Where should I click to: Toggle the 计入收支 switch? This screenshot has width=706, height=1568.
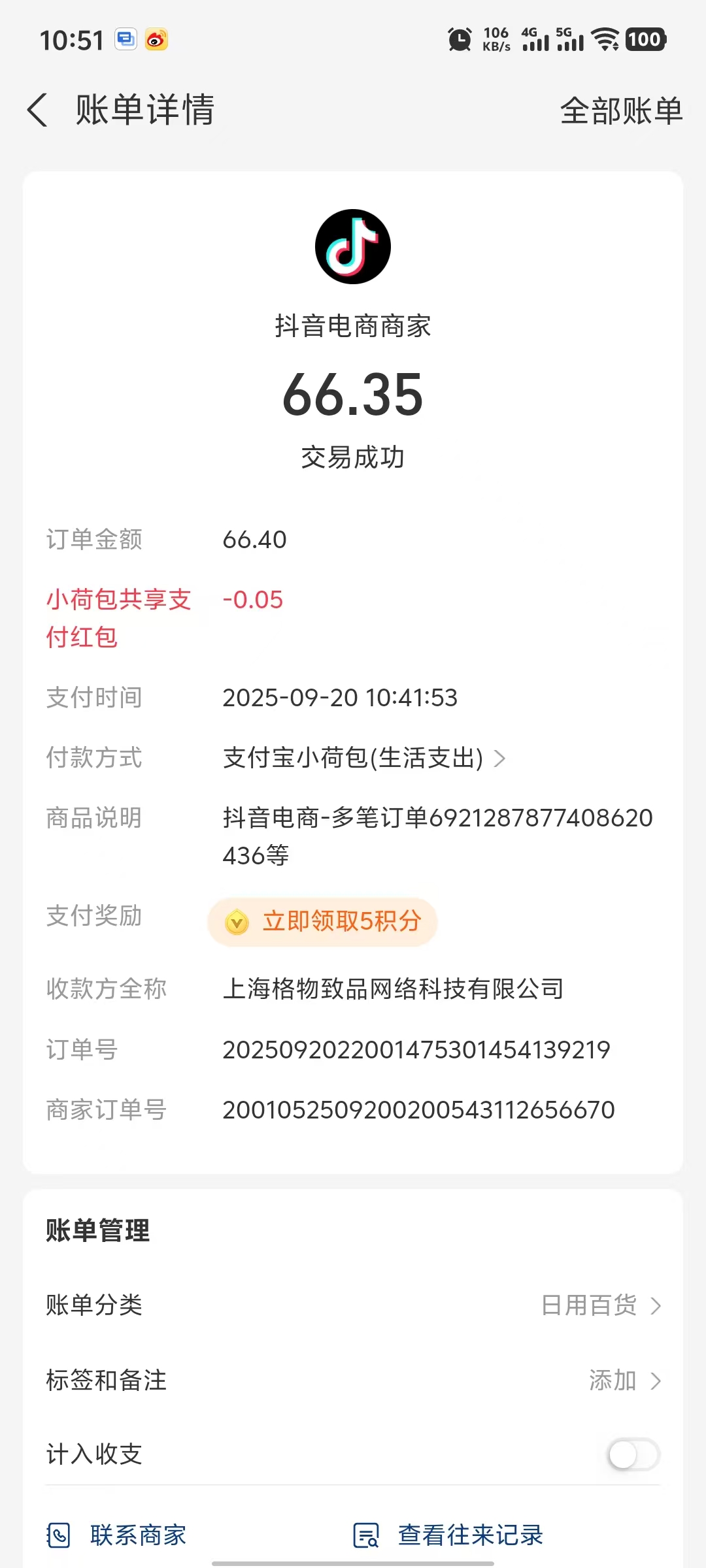click(633, 1454)
